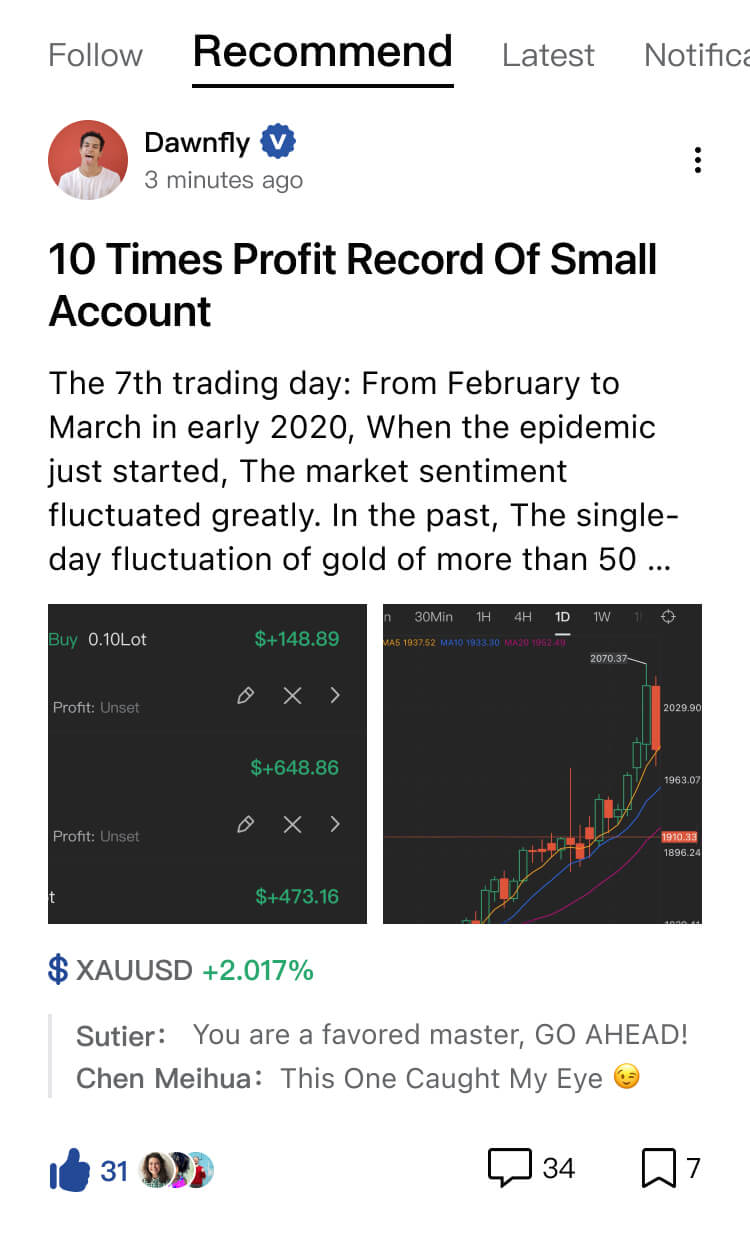
Task: Expand details of the $+648.86 order
Action: [x=333, y=824]
